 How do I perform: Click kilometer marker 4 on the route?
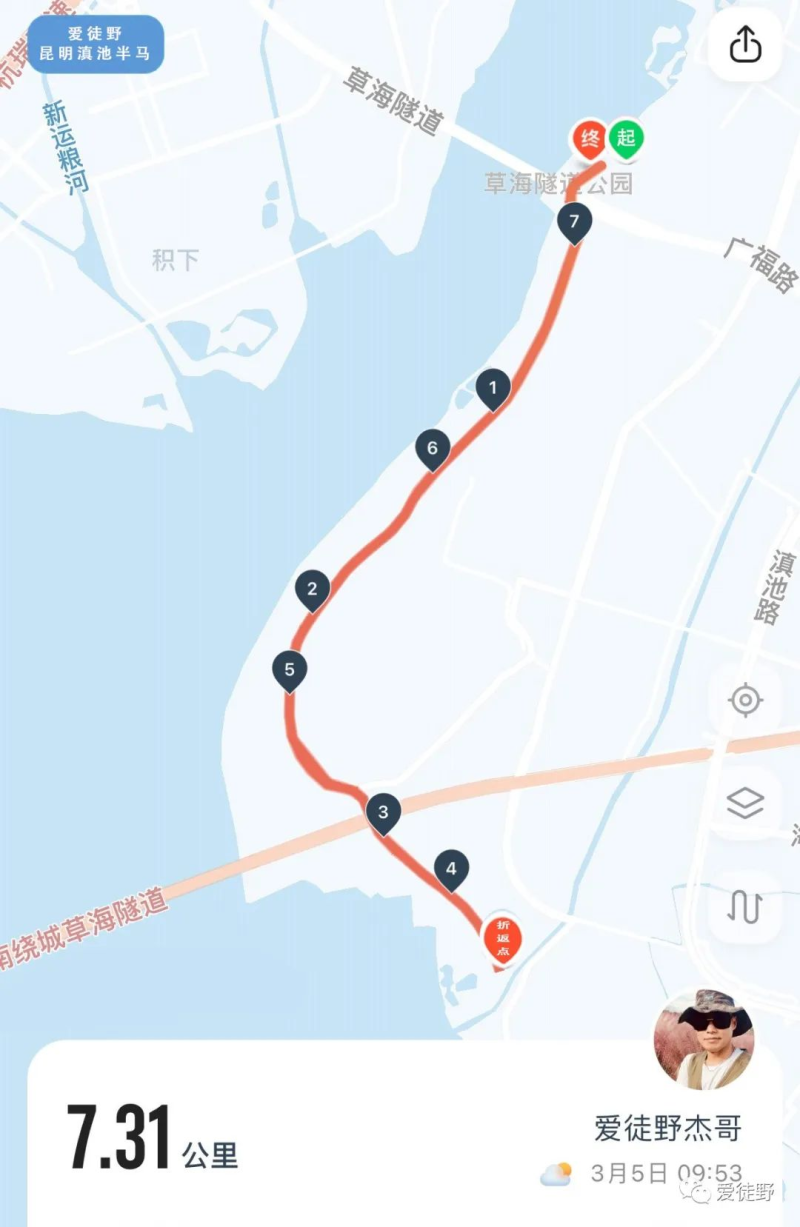point(449,867)
